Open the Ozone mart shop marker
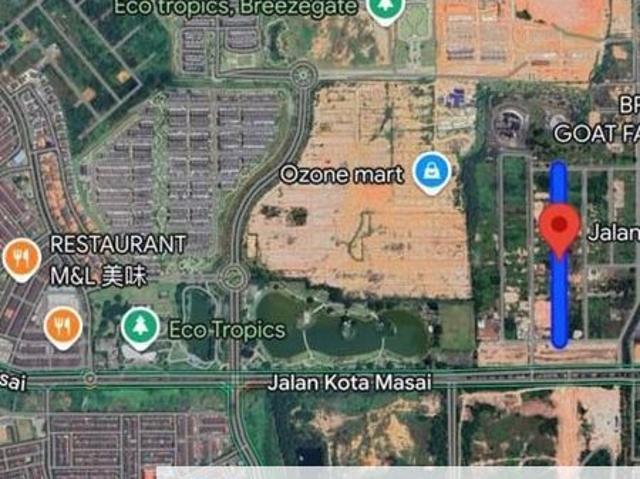 tap(432, 172)
